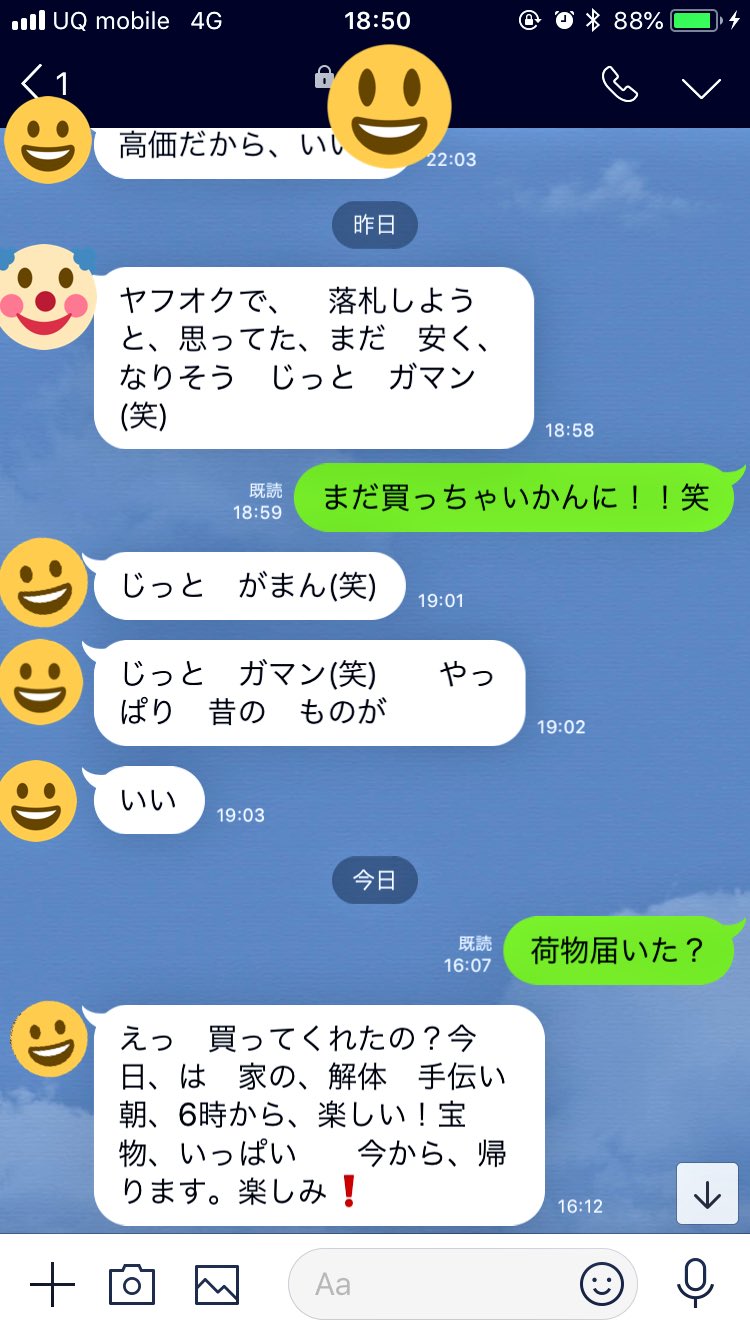Tap the lock icon next to the chat title
This screenshot has width=750, height=1334.
pos(322,77)
